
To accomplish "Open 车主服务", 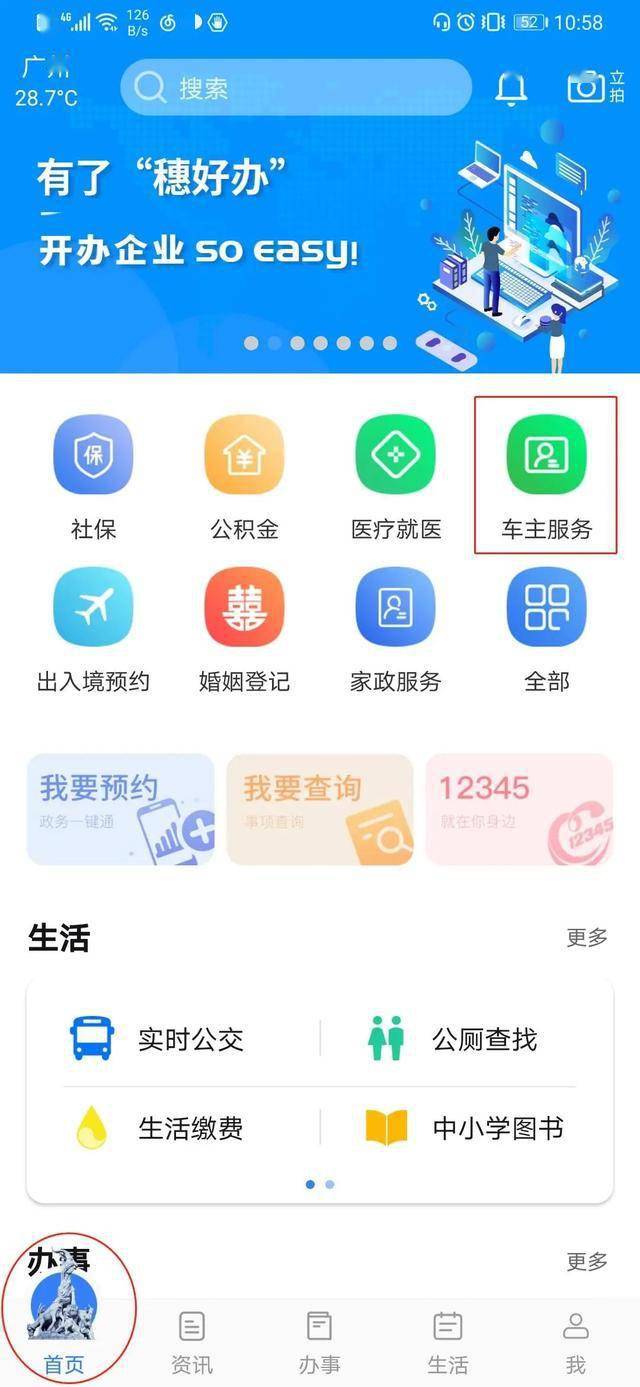I will [546, 477].
